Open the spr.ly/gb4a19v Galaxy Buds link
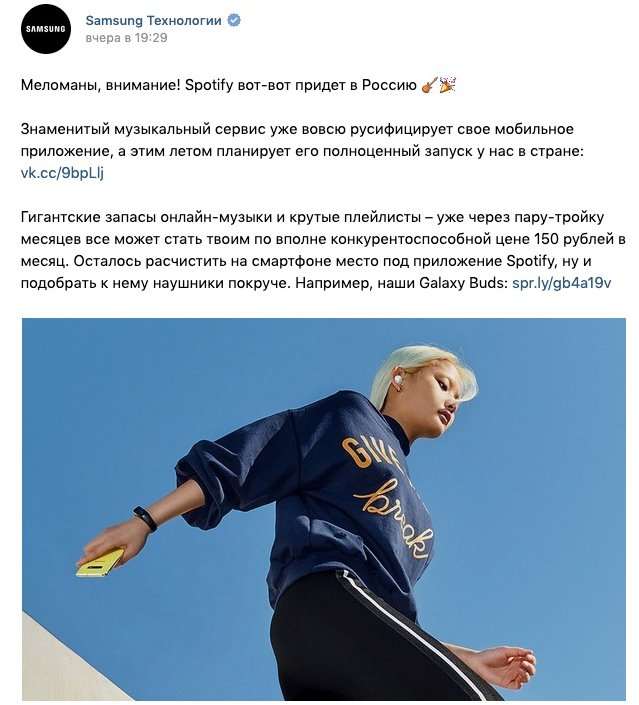 tap(561, 284)
